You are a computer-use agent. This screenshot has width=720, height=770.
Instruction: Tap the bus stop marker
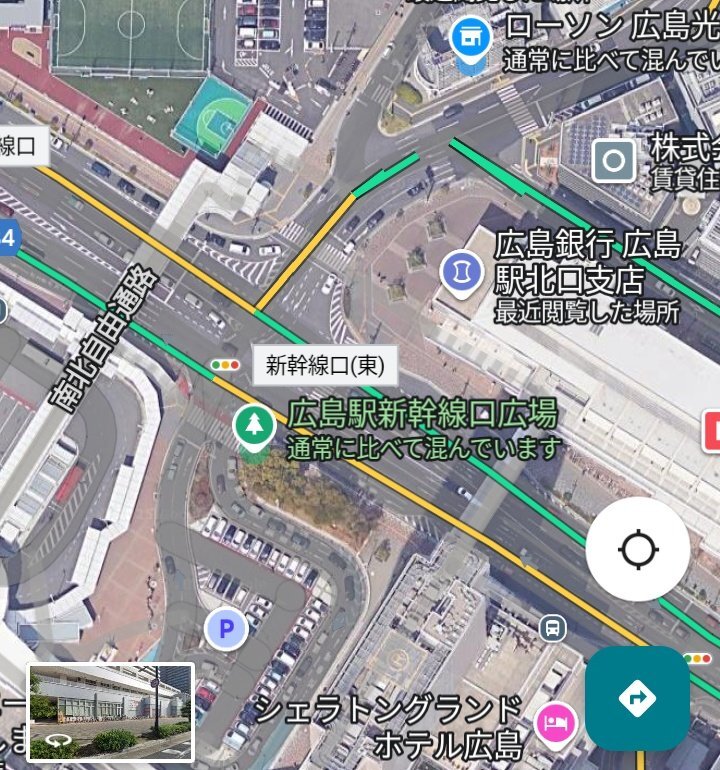(x=552, y=628)
